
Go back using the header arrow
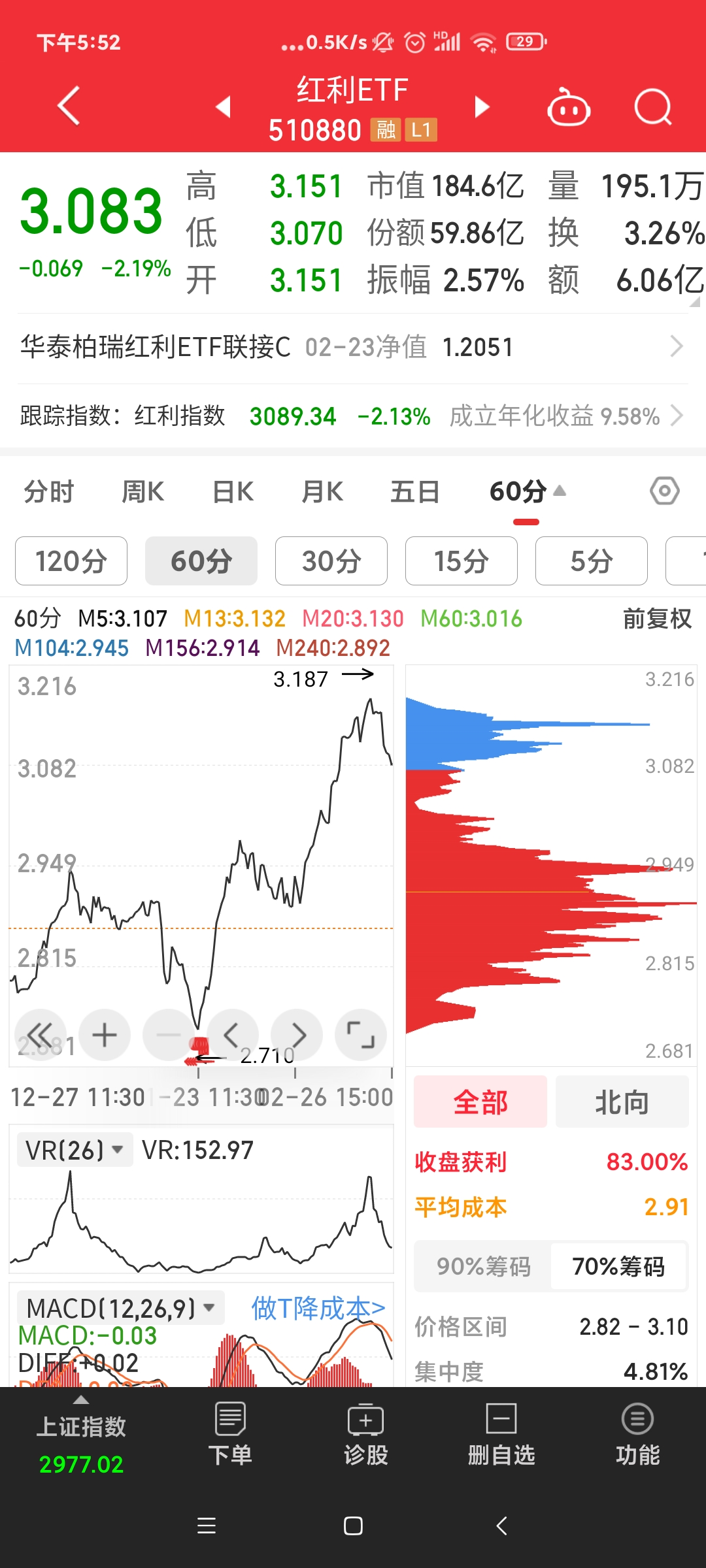pos(69,106)
